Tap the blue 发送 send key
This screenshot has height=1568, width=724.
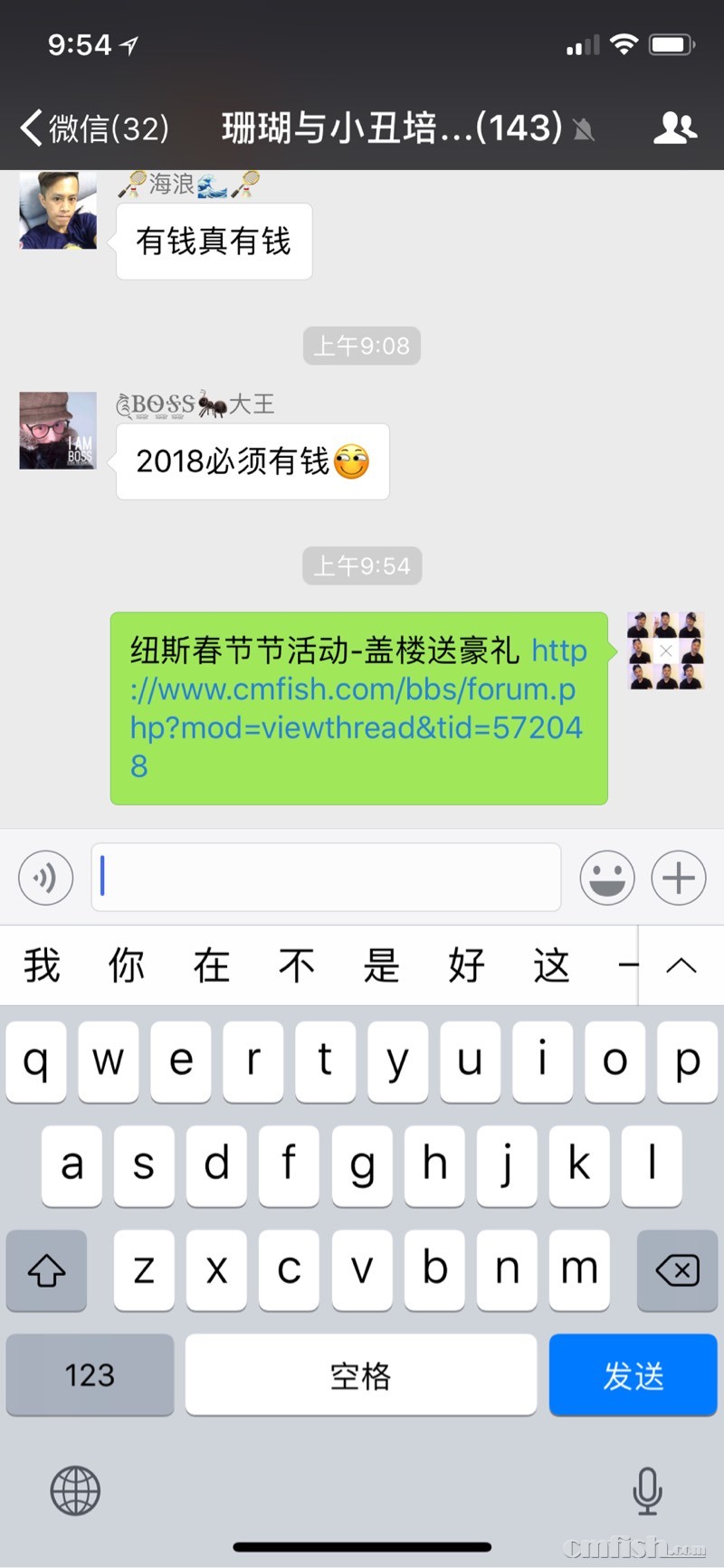click(633, 1374)
